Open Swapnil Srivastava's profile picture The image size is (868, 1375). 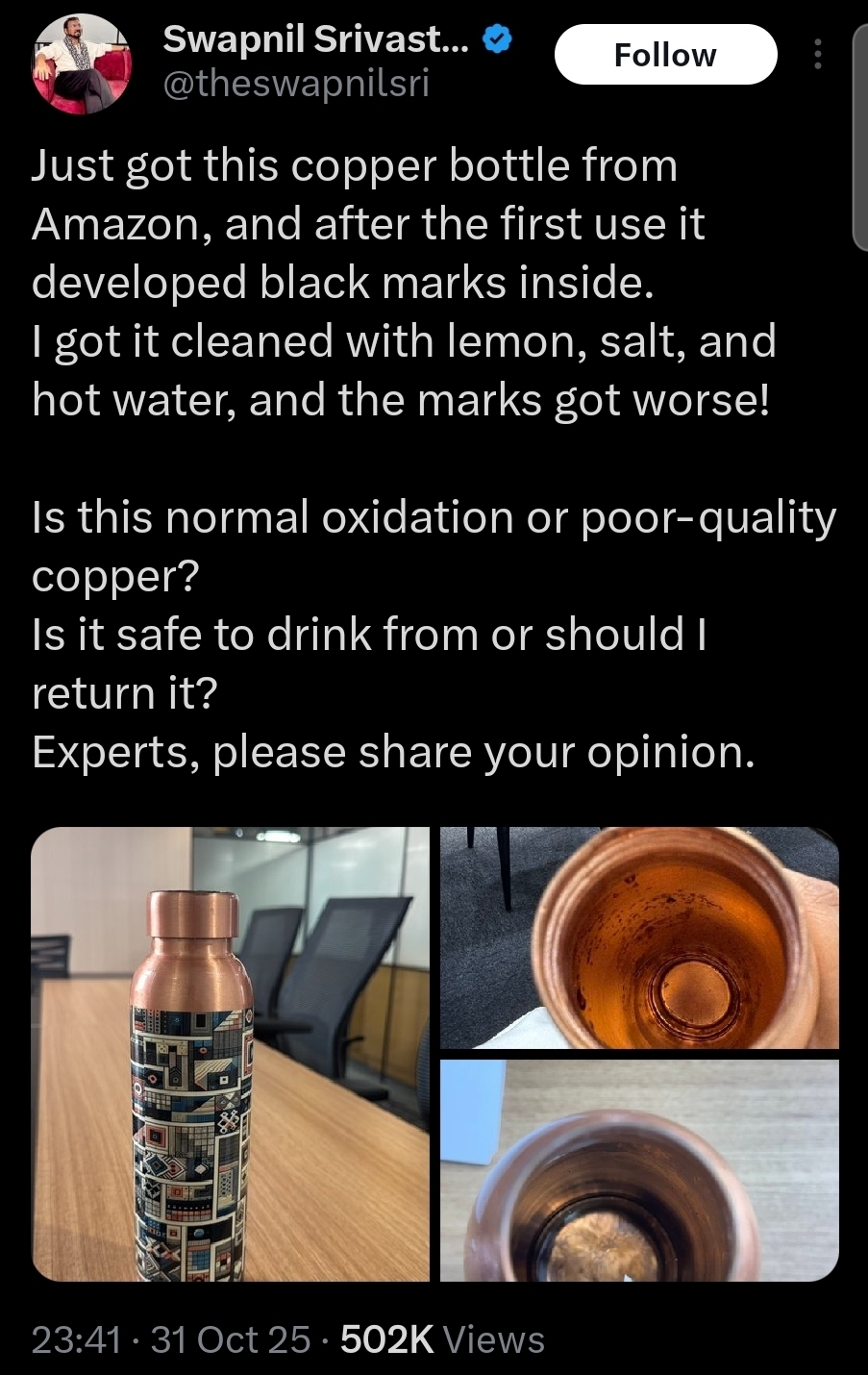click(x=82, y=65)
